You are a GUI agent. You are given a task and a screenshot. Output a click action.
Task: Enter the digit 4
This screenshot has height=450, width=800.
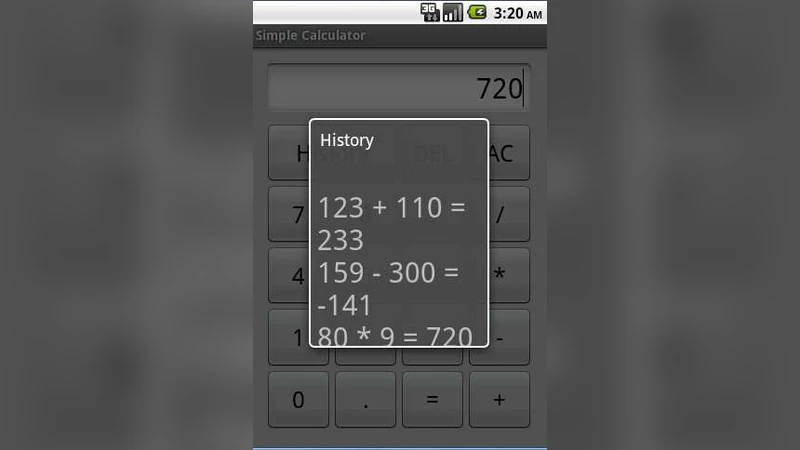point(290,276)
